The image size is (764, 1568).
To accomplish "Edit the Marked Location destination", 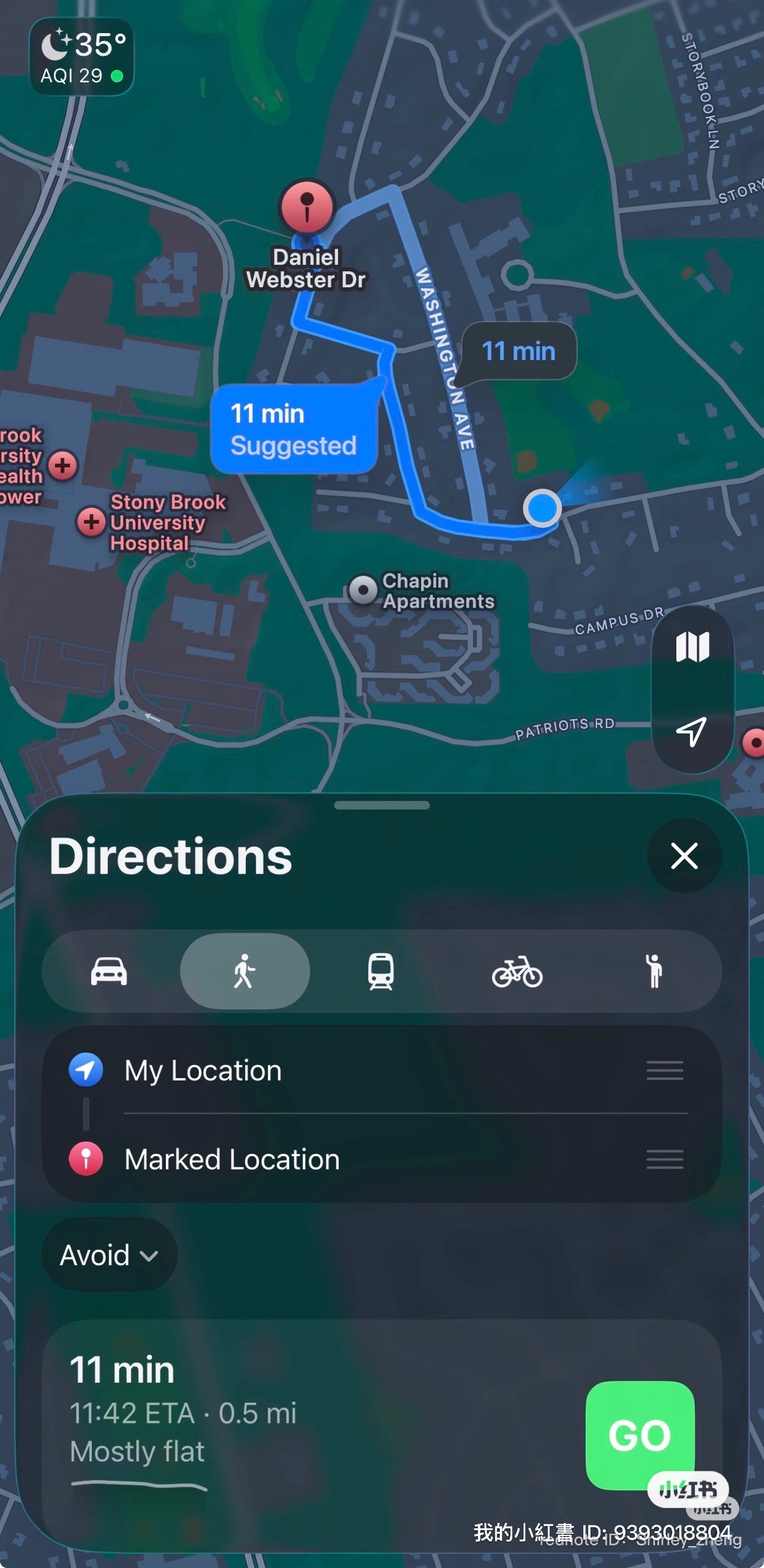I will click(x=232, y=1159).
